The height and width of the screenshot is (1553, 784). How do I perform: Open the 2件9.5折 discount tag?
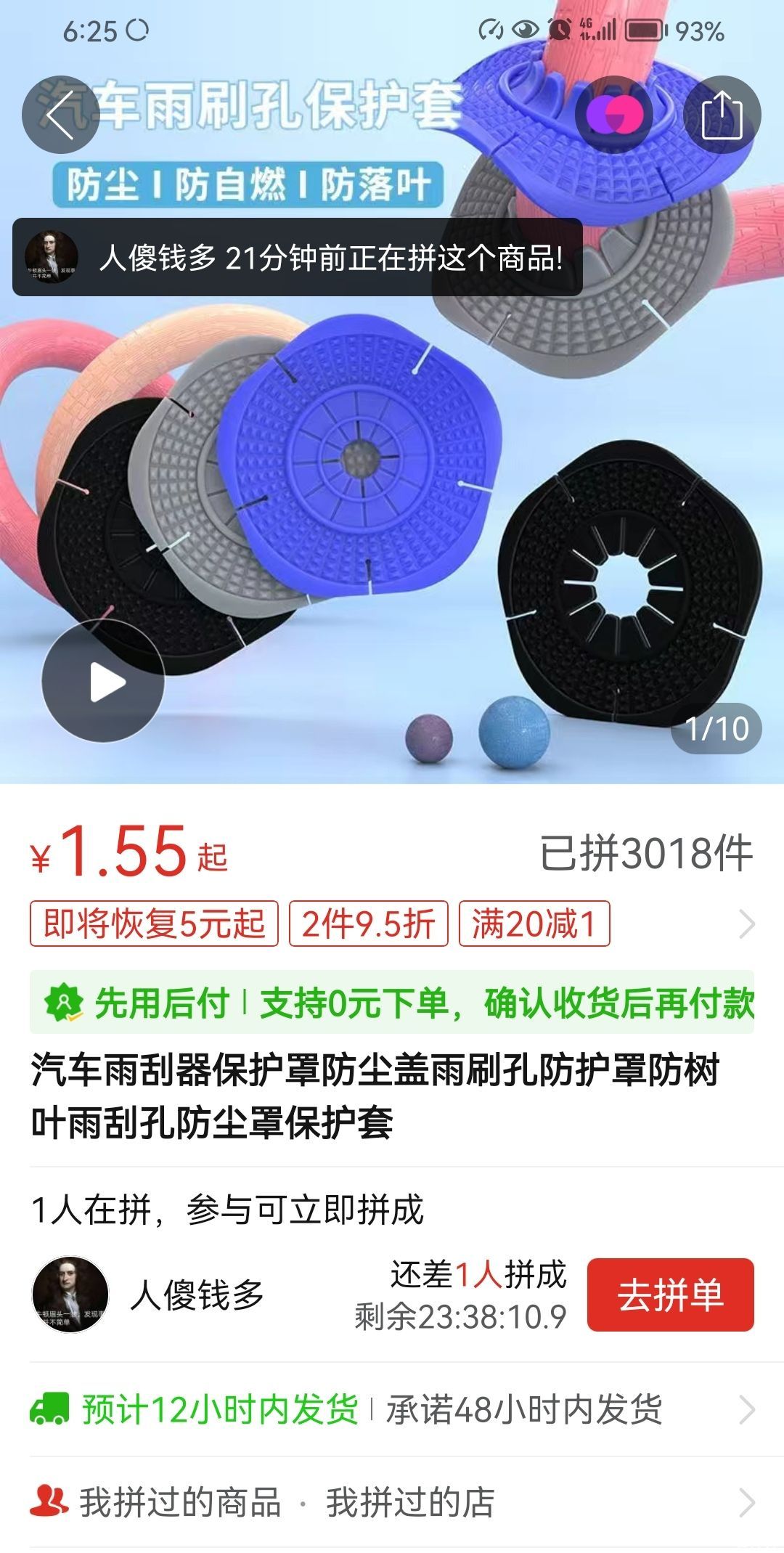click(368, 924)
